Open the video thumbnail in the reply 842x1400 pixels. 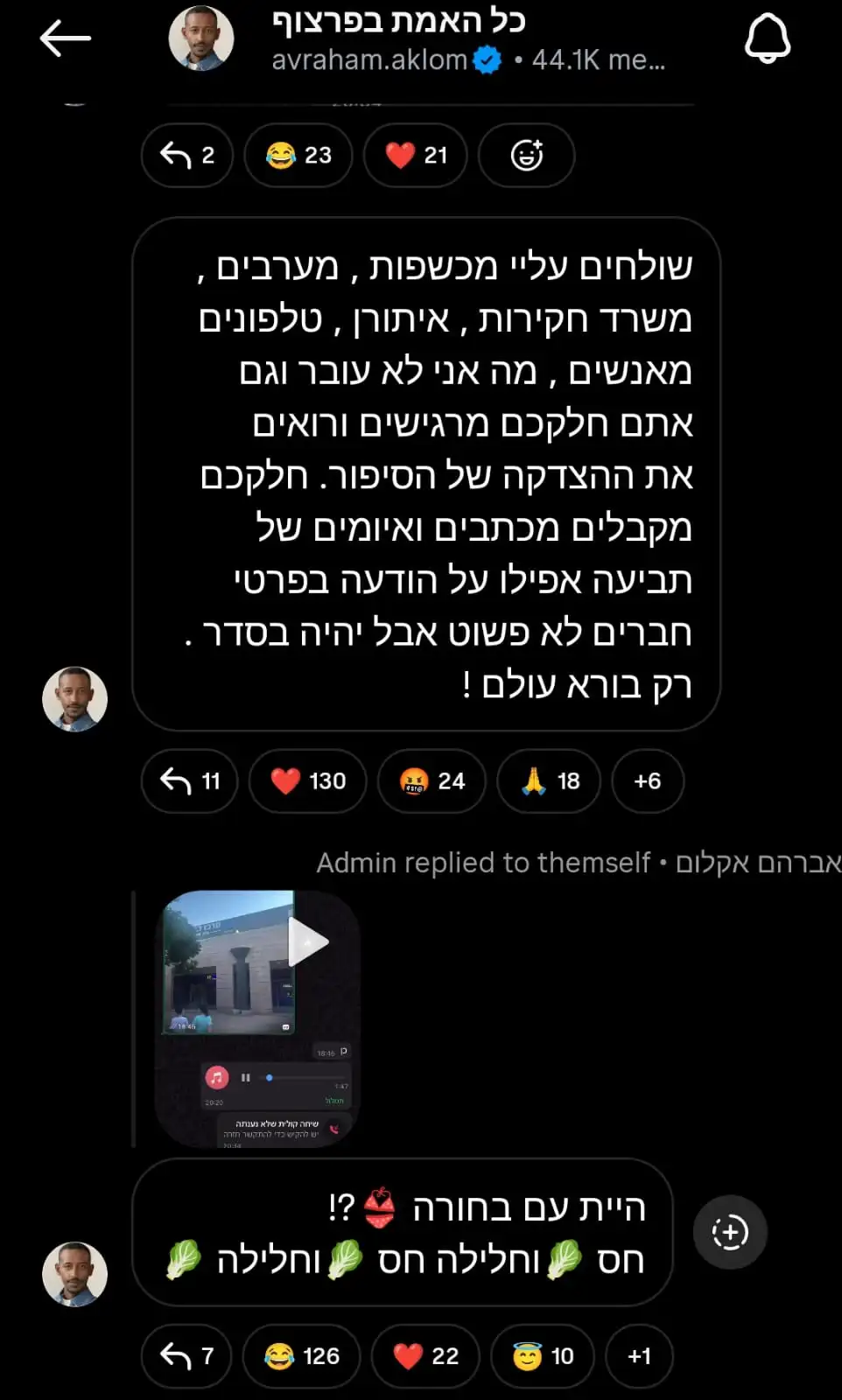pos(228,962)
